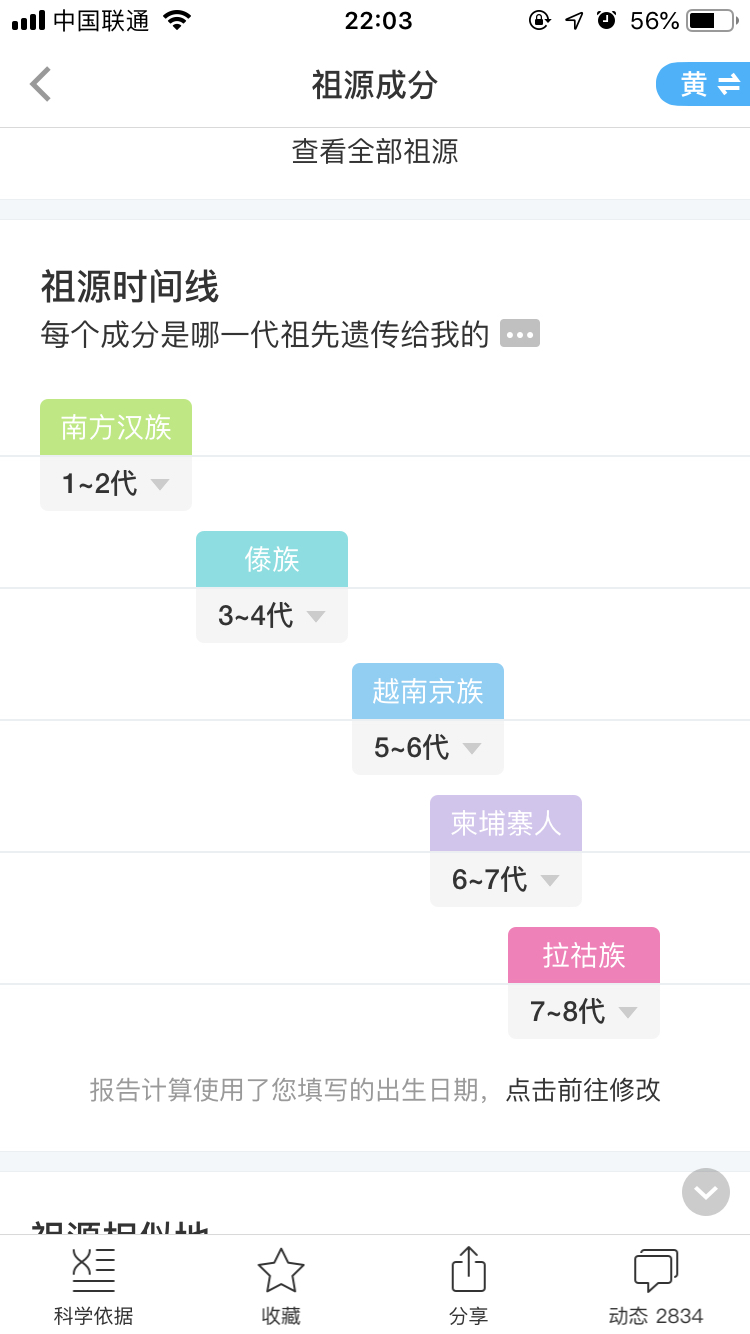
Task: Tap the grey down-chevron floating button
Action: 706,1192
